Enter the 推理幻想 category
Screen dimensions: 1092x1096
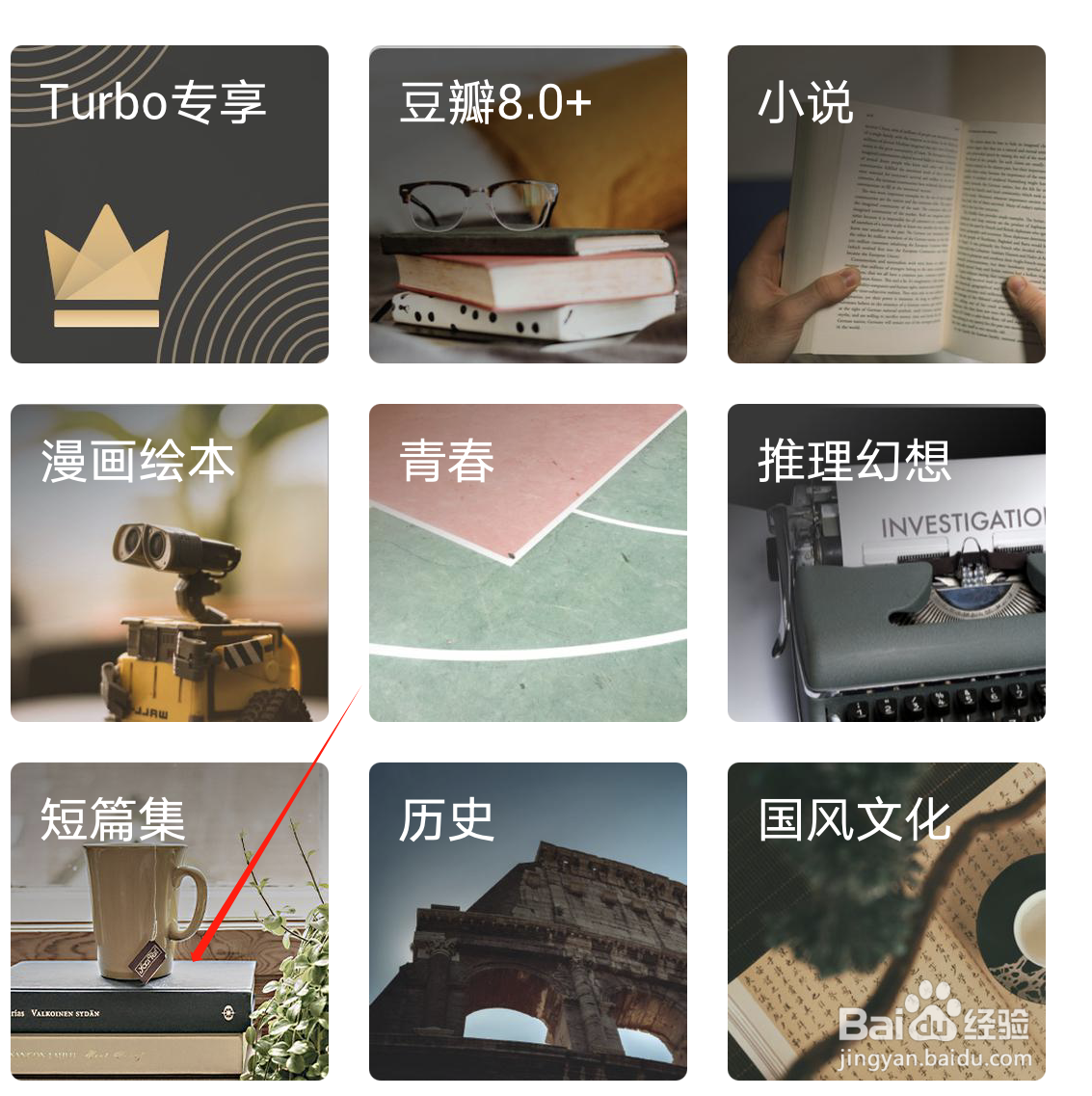coord(887,562)
